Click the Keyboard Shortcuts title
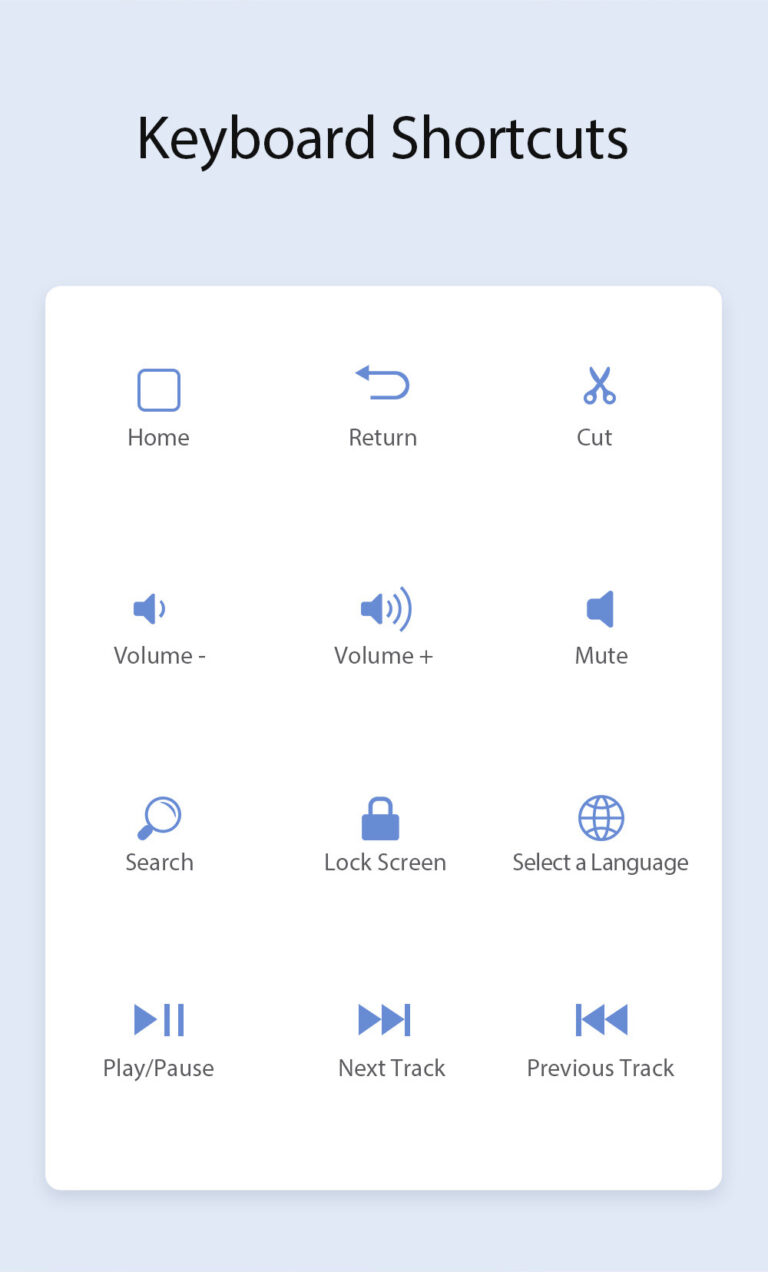 tap(384, 138)
